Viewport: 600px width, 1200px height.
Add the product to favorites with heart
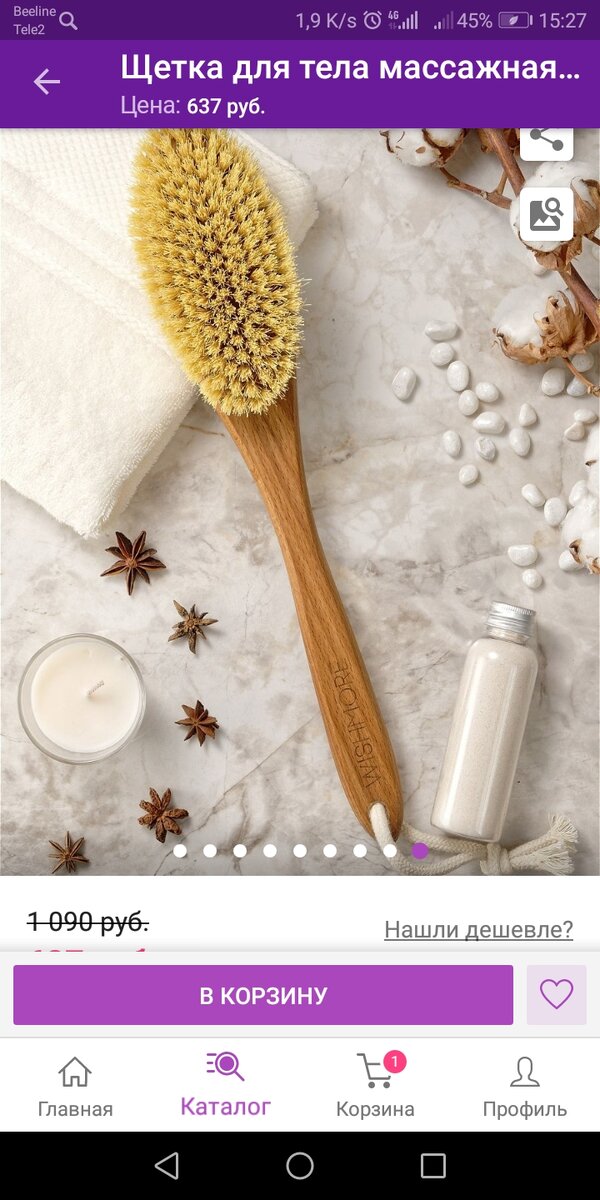tap(556, 994)
